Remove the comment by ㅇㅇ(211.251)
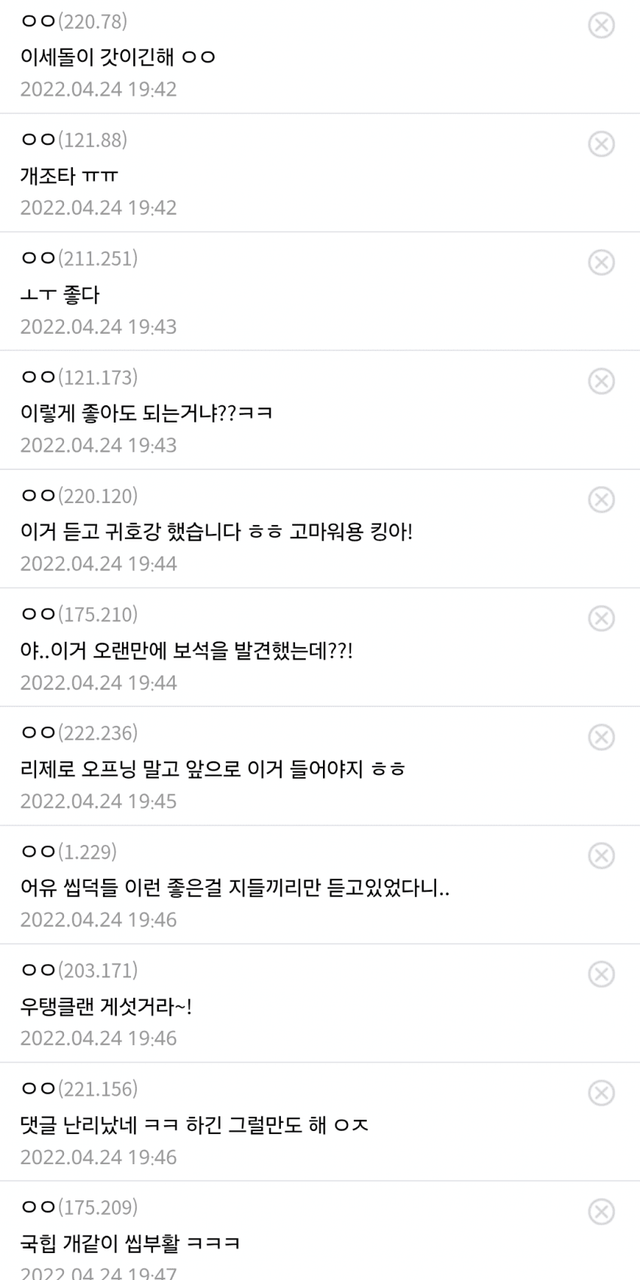This screenshot has width=640, height=1280. pyautogui.click(x=601, y=262)
